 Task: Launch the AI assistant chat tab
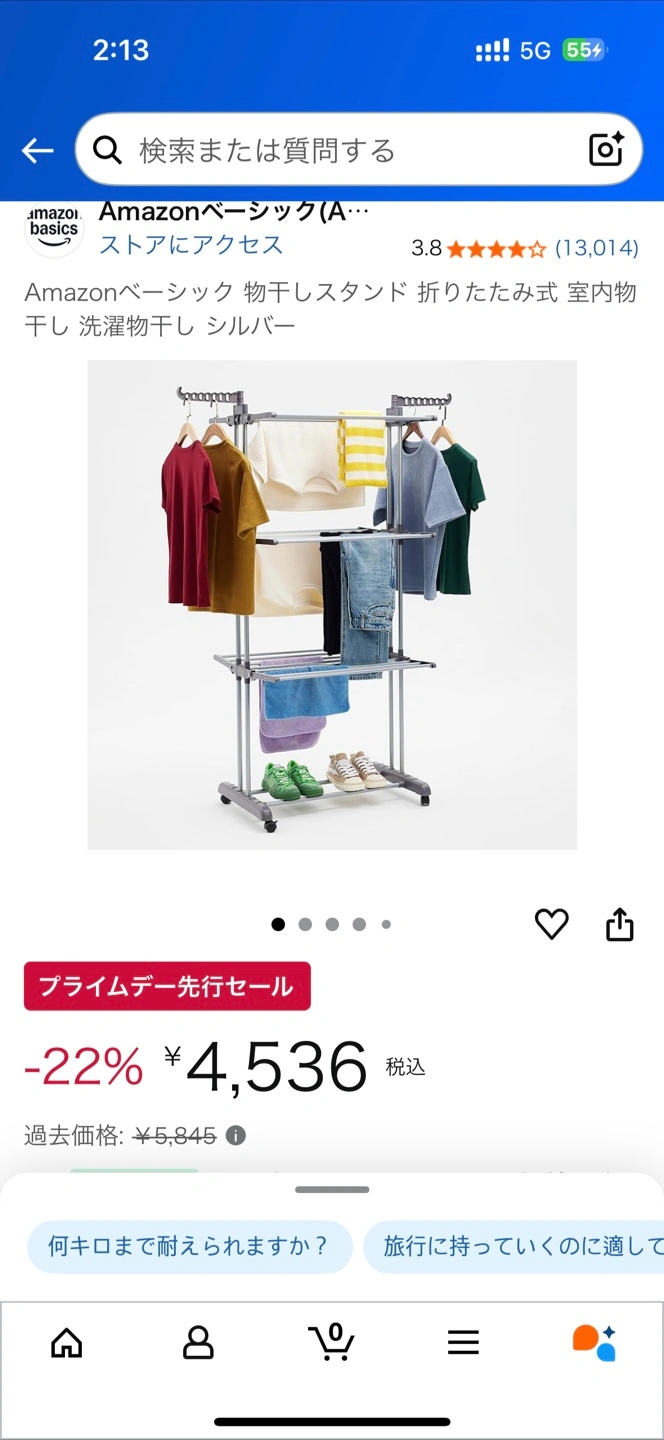594,1342
